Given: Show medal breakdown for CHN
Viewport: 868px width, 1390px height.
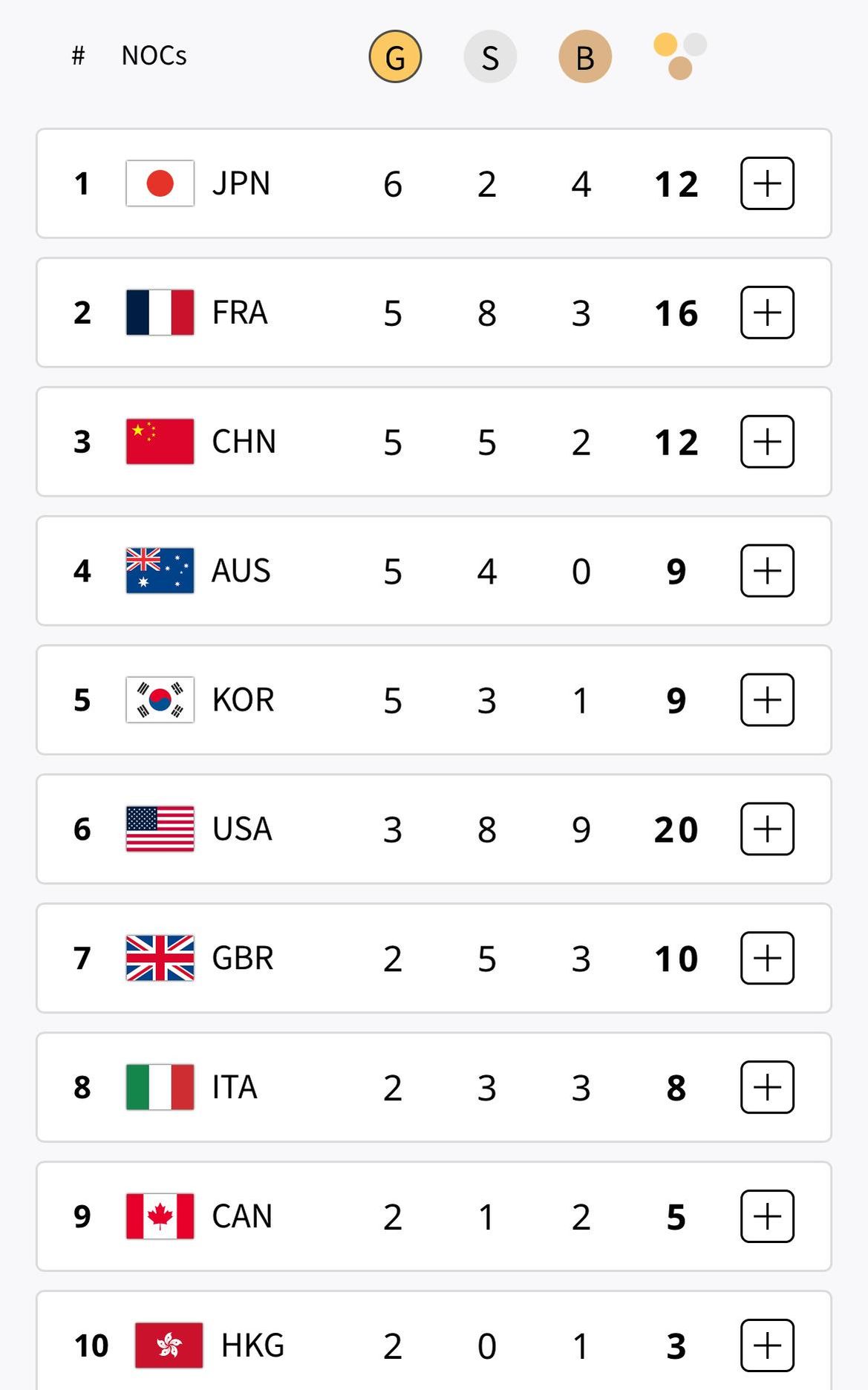Looking at the screenshot, I should (767, 442).
